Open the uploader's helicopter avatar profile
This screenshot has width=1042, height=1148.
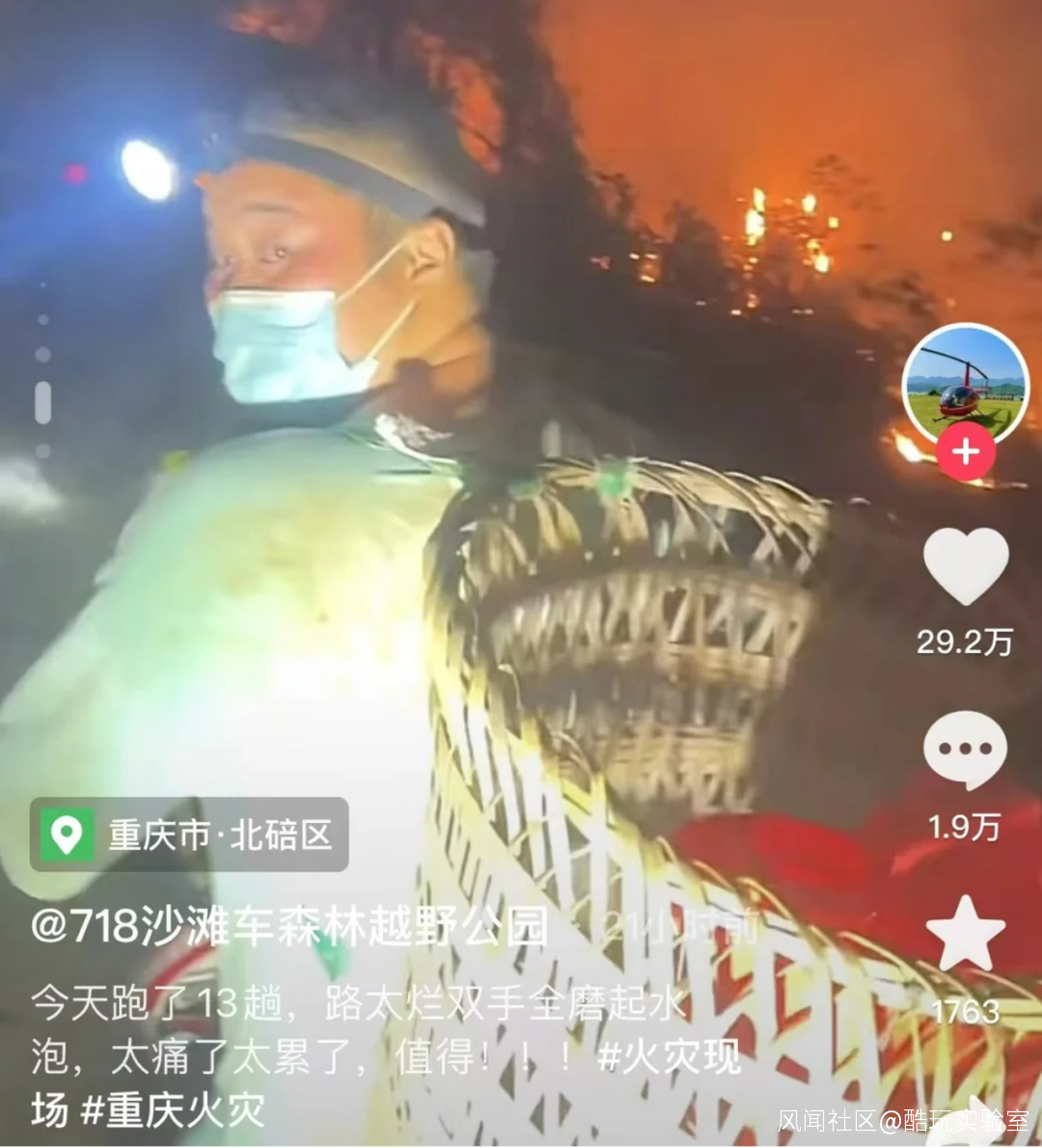click(x=966, y=385)
